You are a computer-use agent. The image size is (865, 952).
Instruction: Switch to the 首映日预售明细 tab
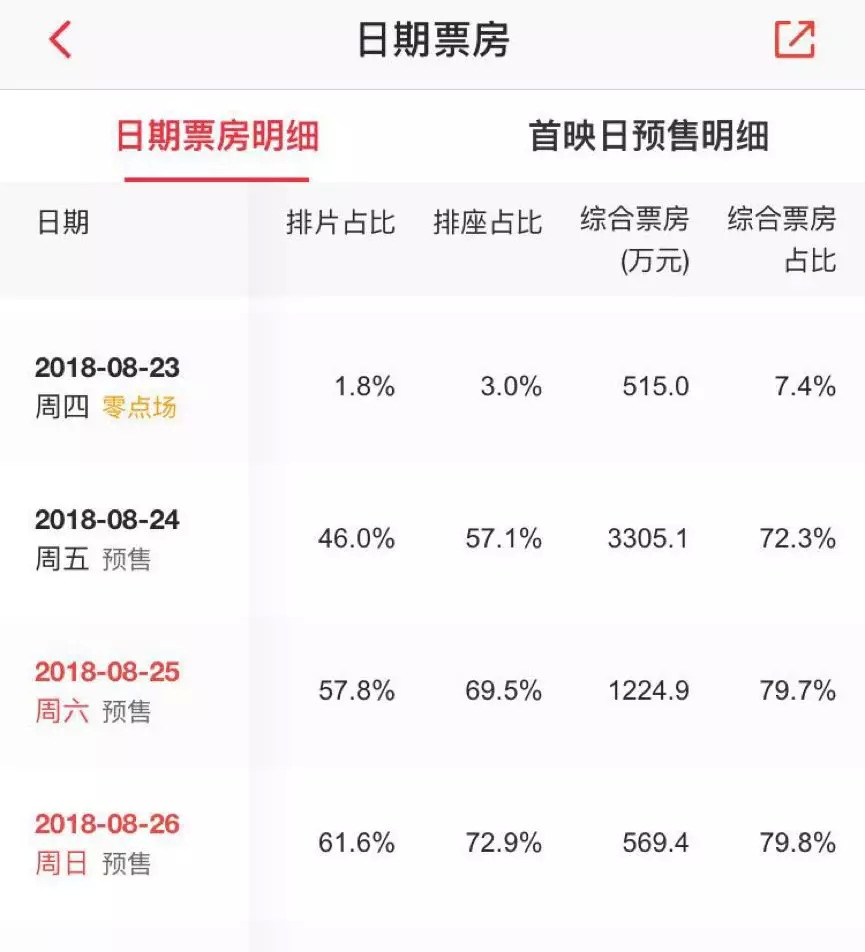point(649,135)
